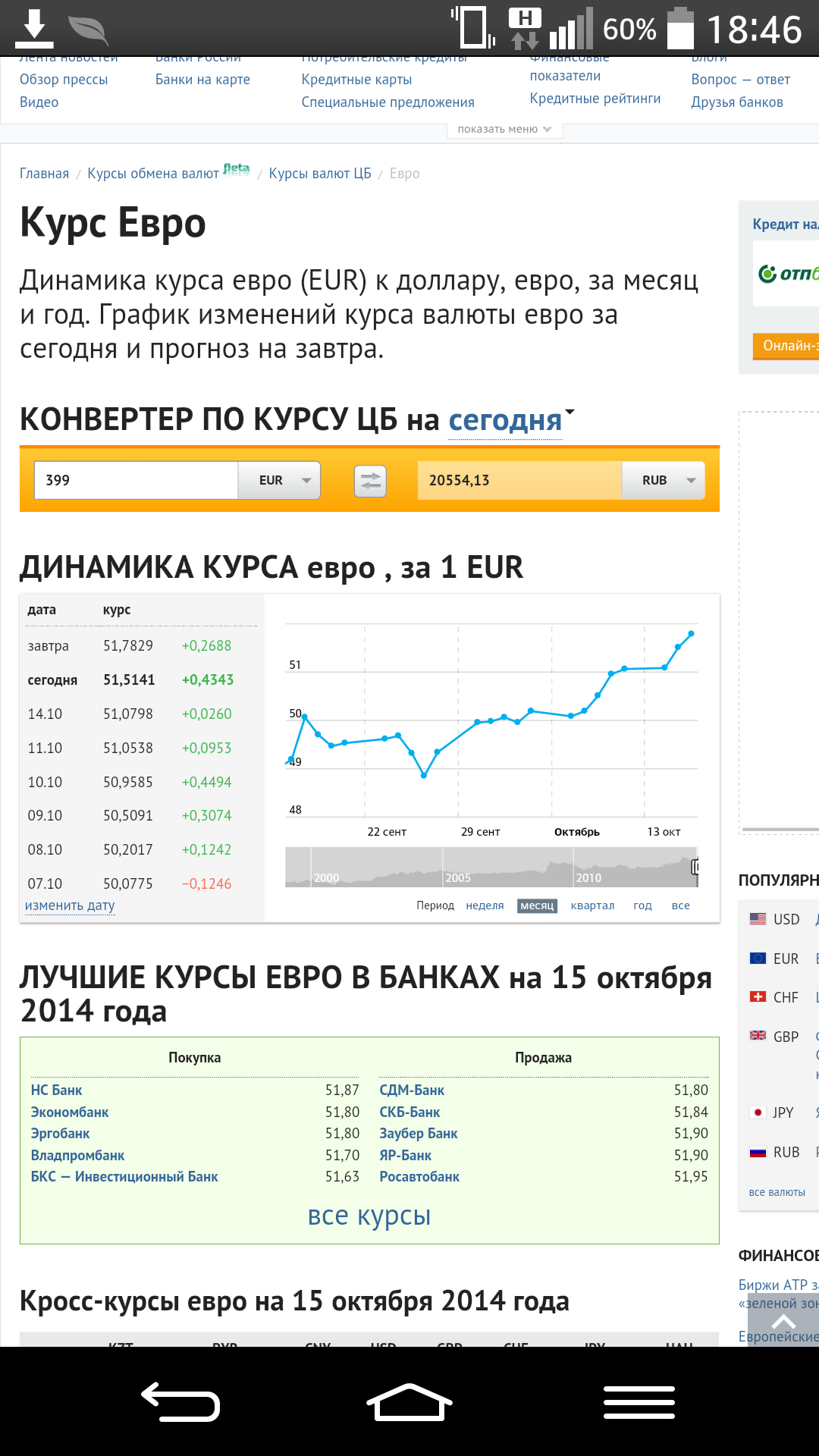
Task: Expand the показать меню toggle
Action: pos(504,130)
